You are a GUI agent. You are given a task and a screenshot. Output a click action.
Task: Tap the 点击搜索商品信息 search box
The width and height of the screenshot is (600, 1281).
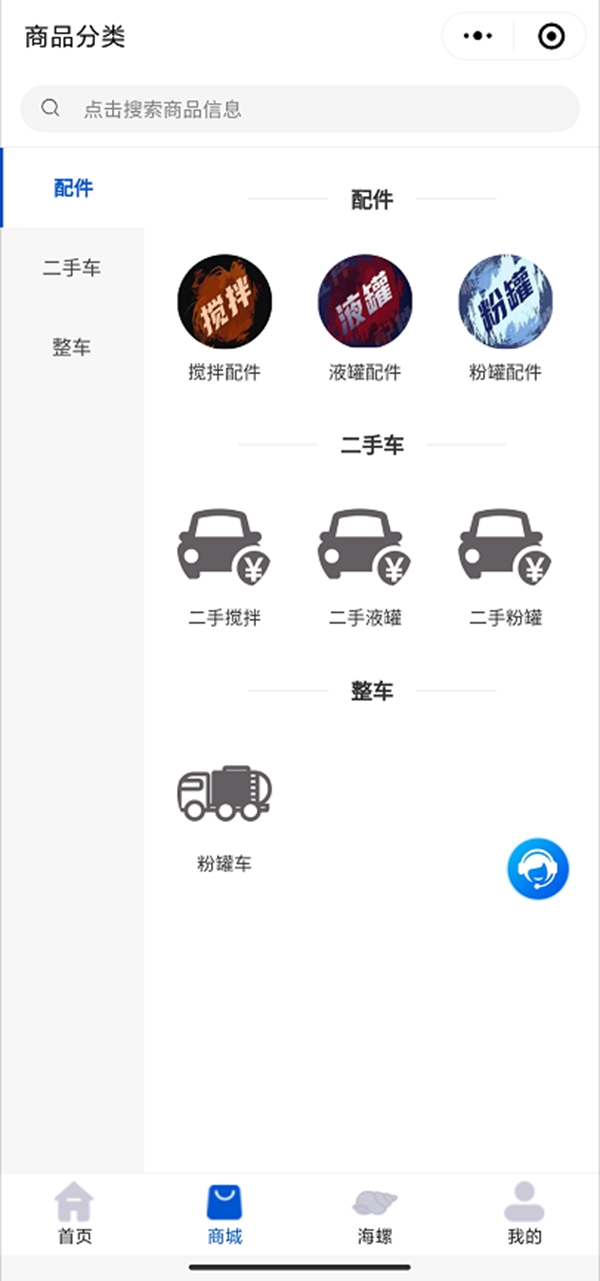coord(300,109)
